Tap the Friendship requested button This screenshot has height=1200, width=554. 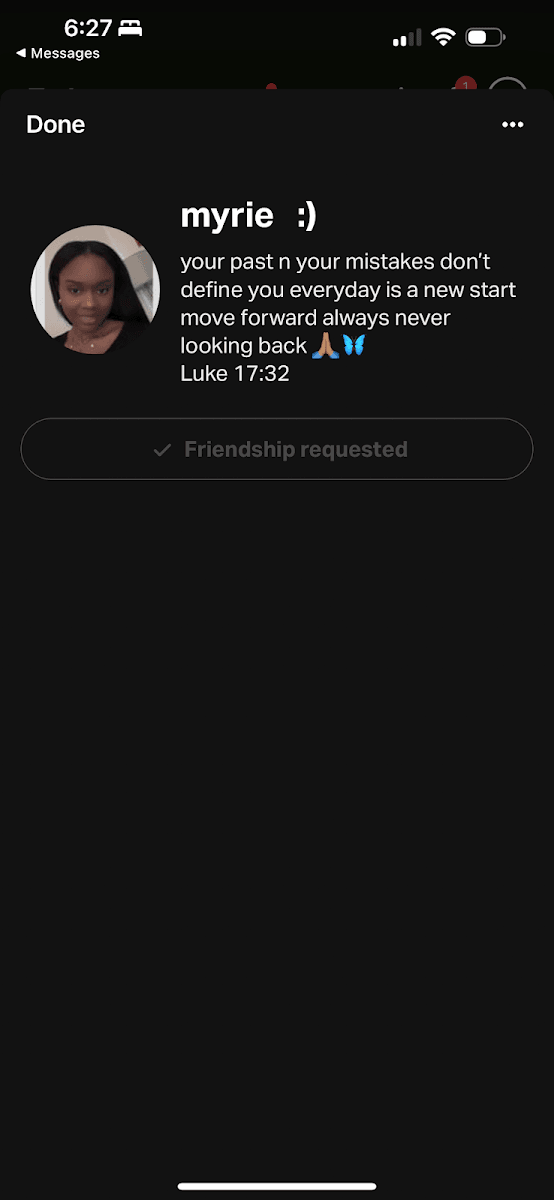tap(277, 449)
